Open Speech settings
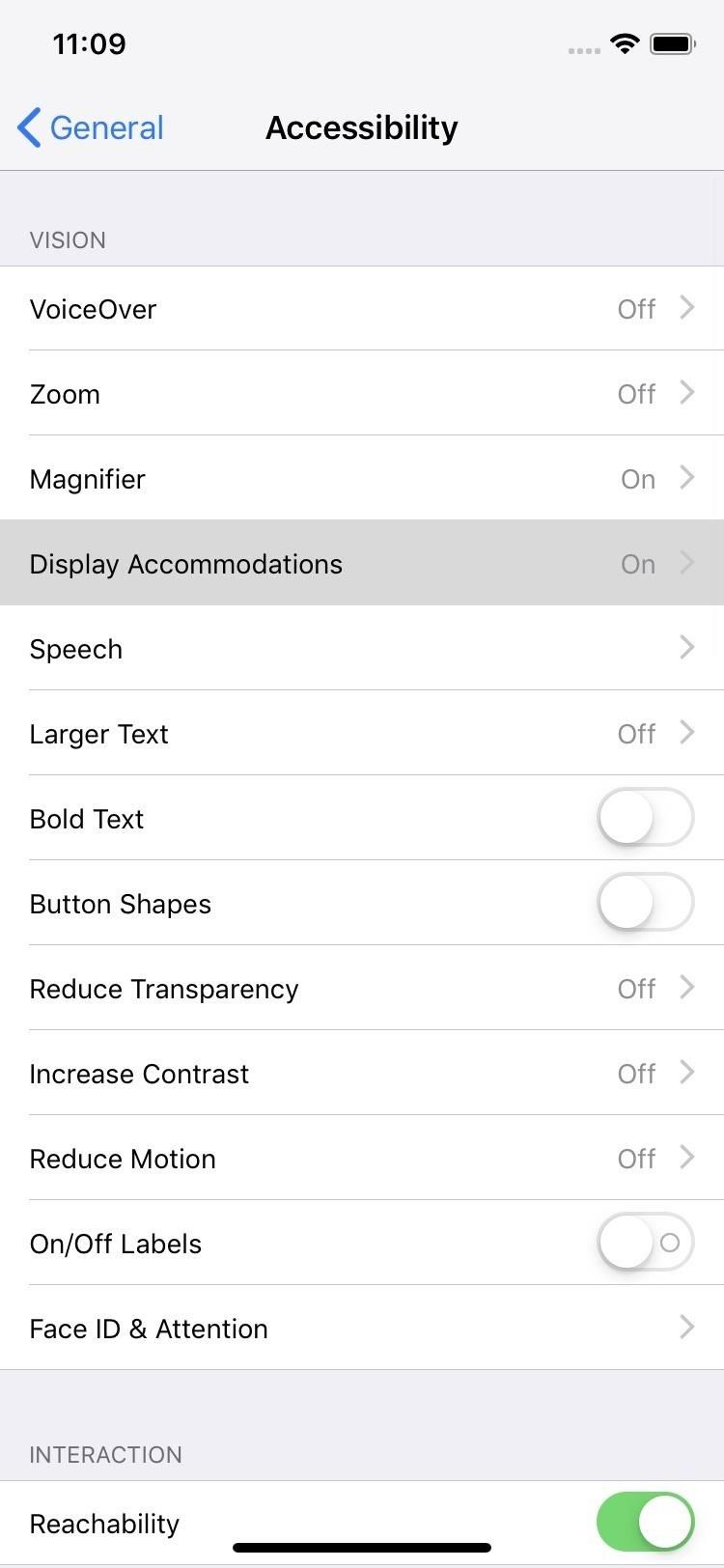This screenshot has width=724, height=1568. [362, 649]
